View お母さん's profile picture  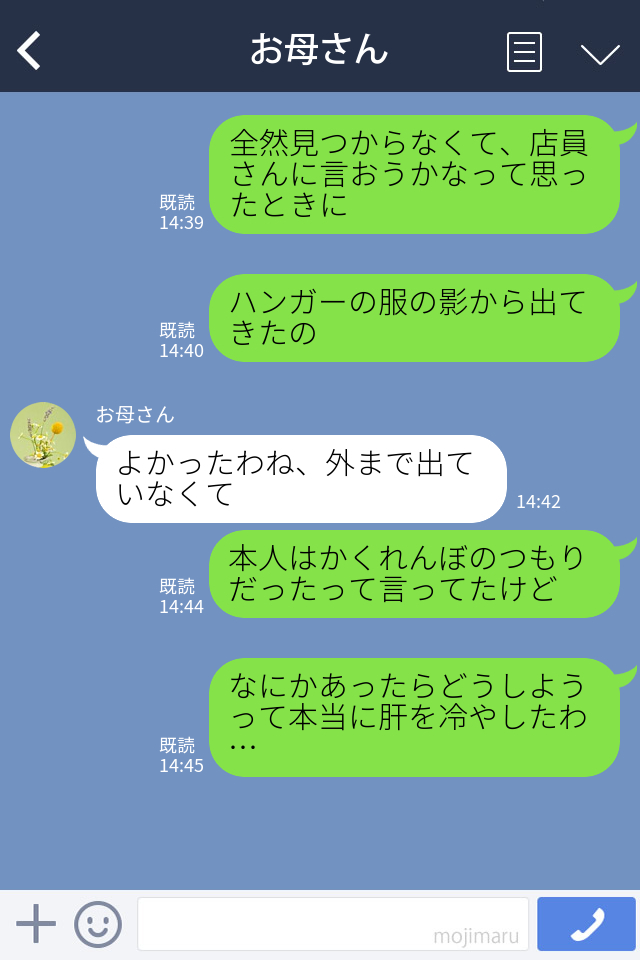[43, 435]
